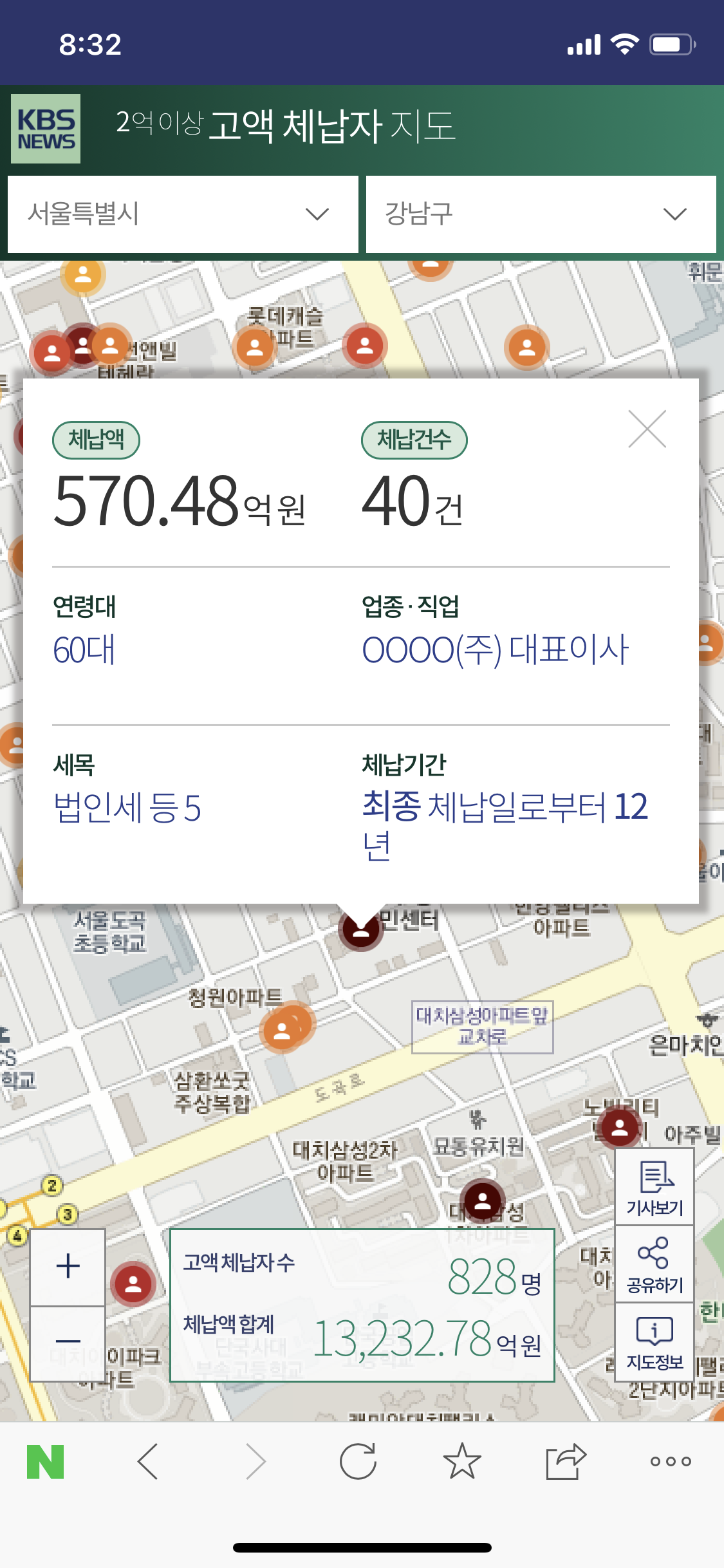Screen dimensions: 724x1568
Task: Close the delinquent taxpayer info popup
Action: pyautogui.click(x=647, y=429)
